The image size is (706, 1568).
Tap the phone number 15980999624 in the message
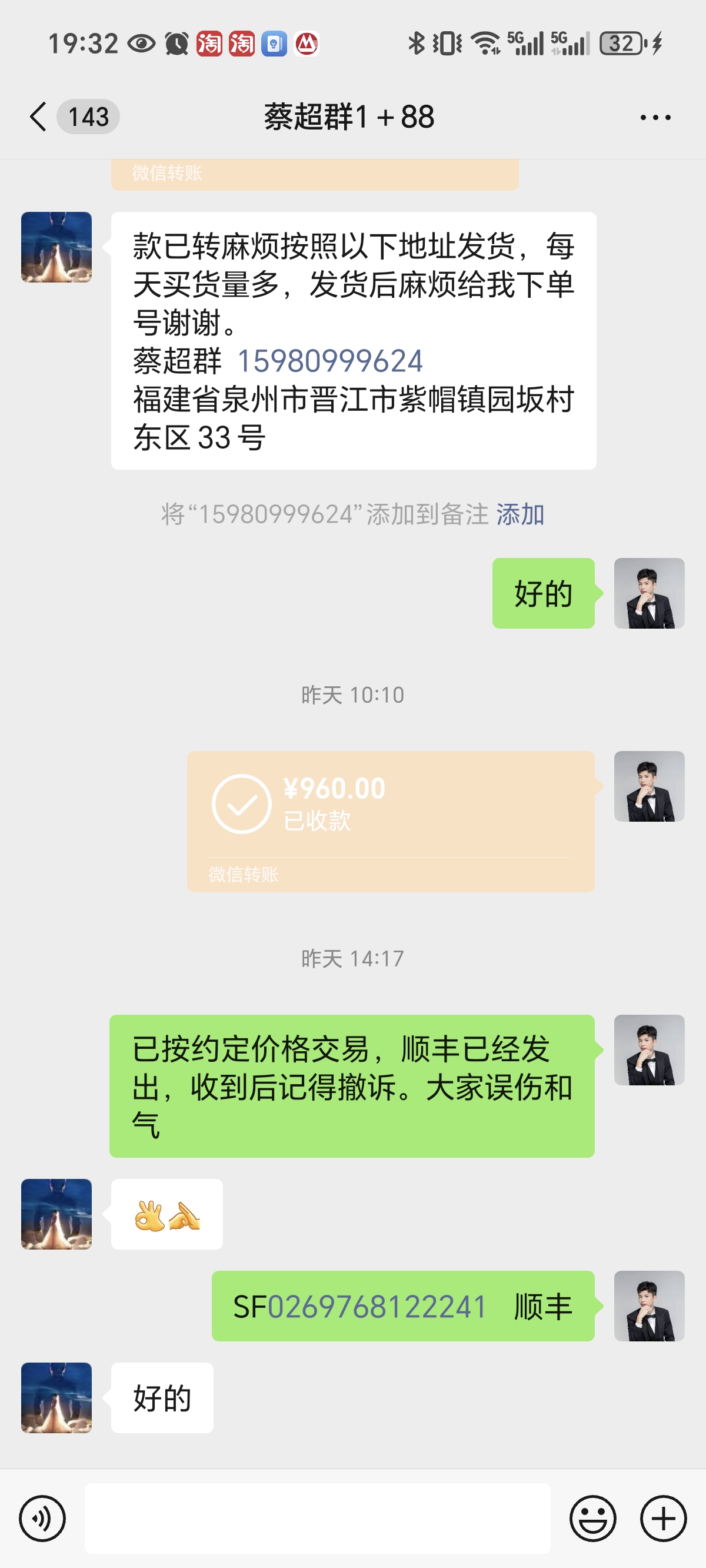[x=330, y=361]
